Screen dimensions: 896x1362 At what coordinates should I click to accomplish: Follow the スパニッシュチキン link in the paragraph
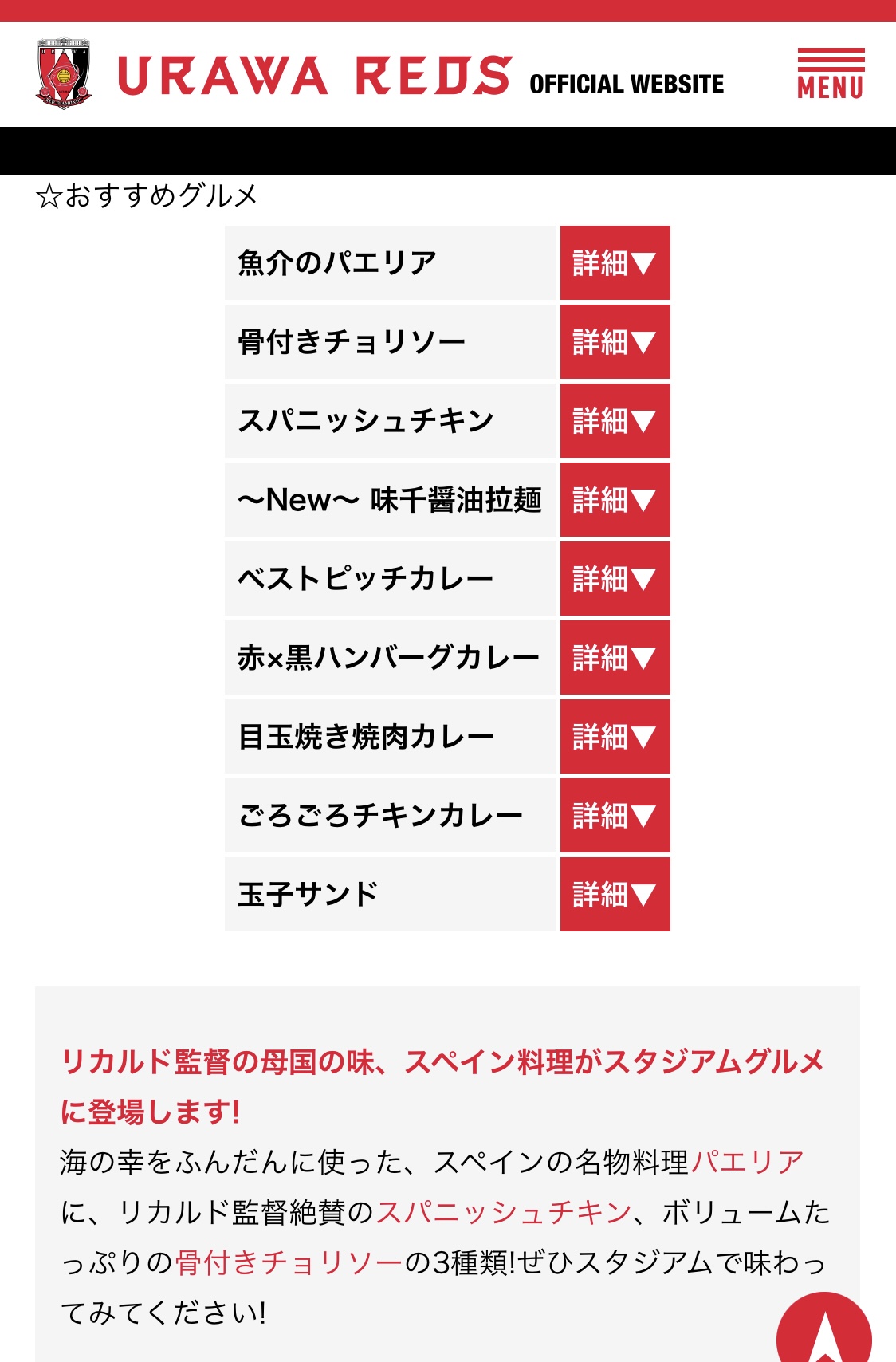pyautogui.click(x=504, y=1213)
